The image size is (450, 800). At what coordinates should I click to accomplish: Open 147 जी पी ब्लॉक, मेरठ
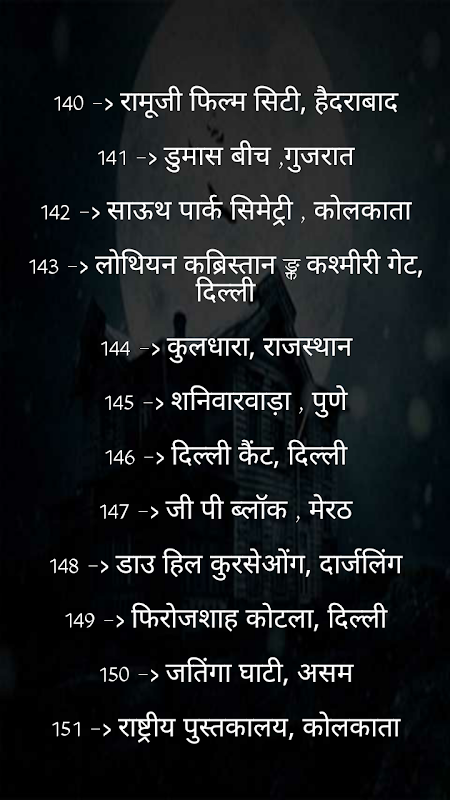(226, 511)
